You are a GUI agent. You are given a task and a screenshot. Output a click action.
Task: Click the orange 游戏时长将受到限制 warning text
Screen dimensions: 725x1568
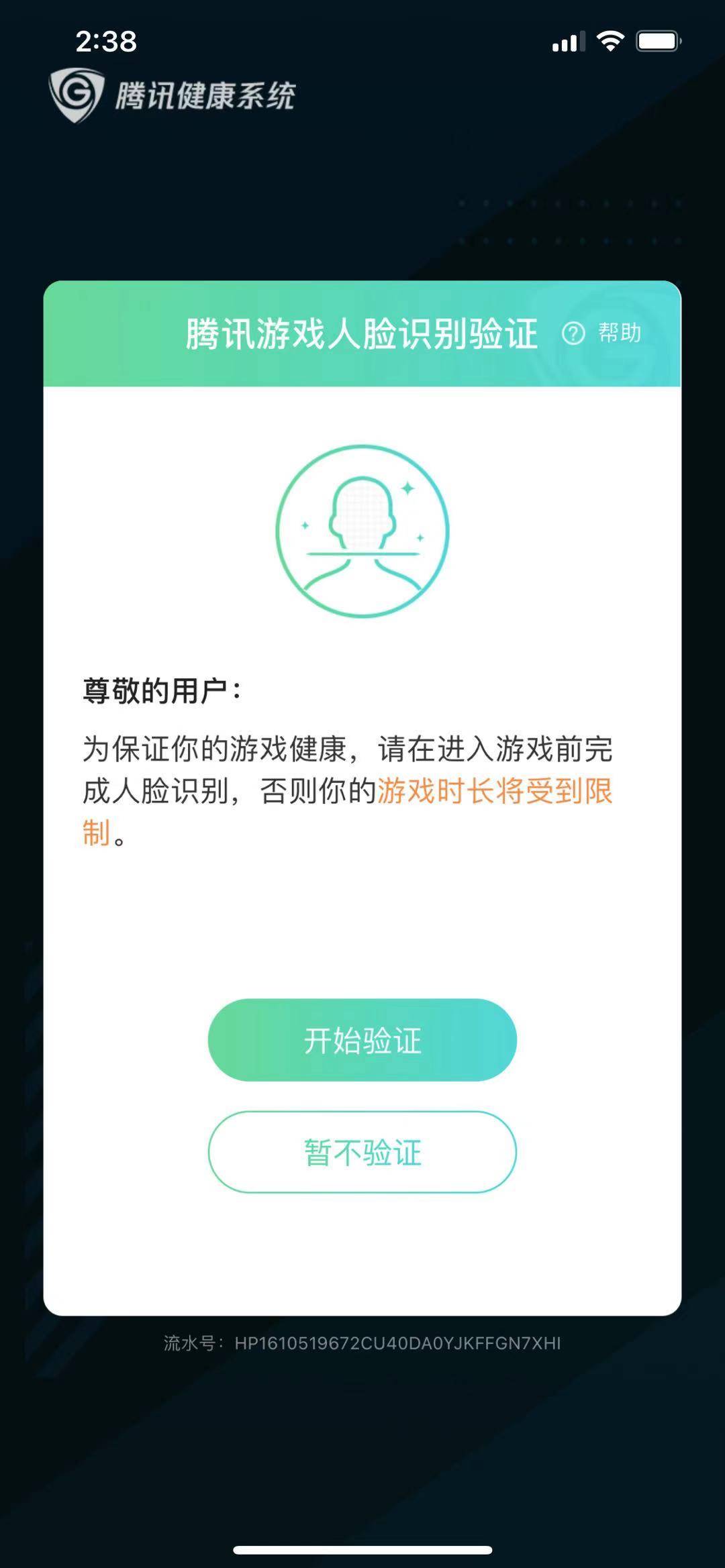[x=497, y=795]
